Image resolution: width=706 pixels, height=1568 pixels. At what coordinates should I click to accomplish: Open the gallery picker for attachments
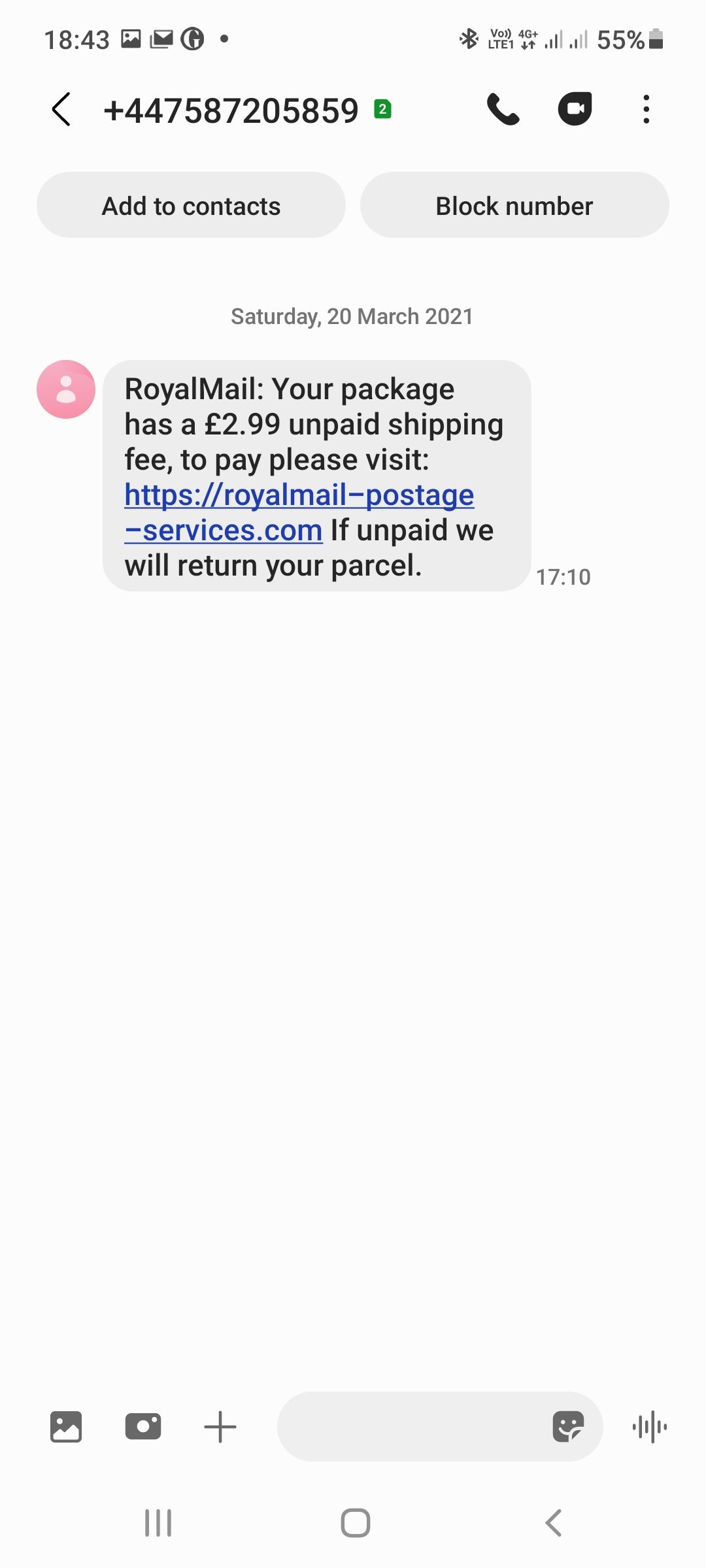tap(65, 1426)
